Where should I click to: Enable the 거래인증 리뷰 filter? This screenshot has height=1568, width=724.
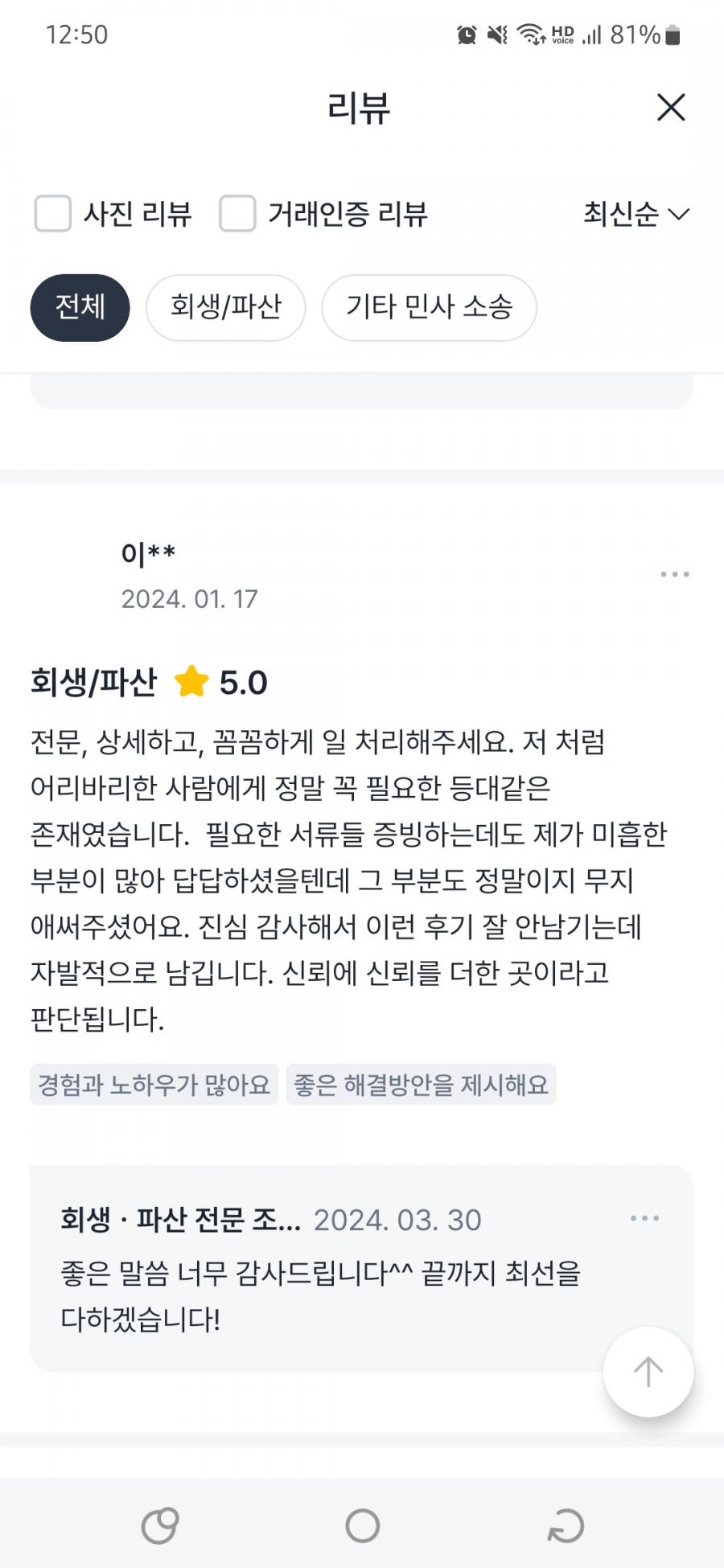click(x=237, y=214)
